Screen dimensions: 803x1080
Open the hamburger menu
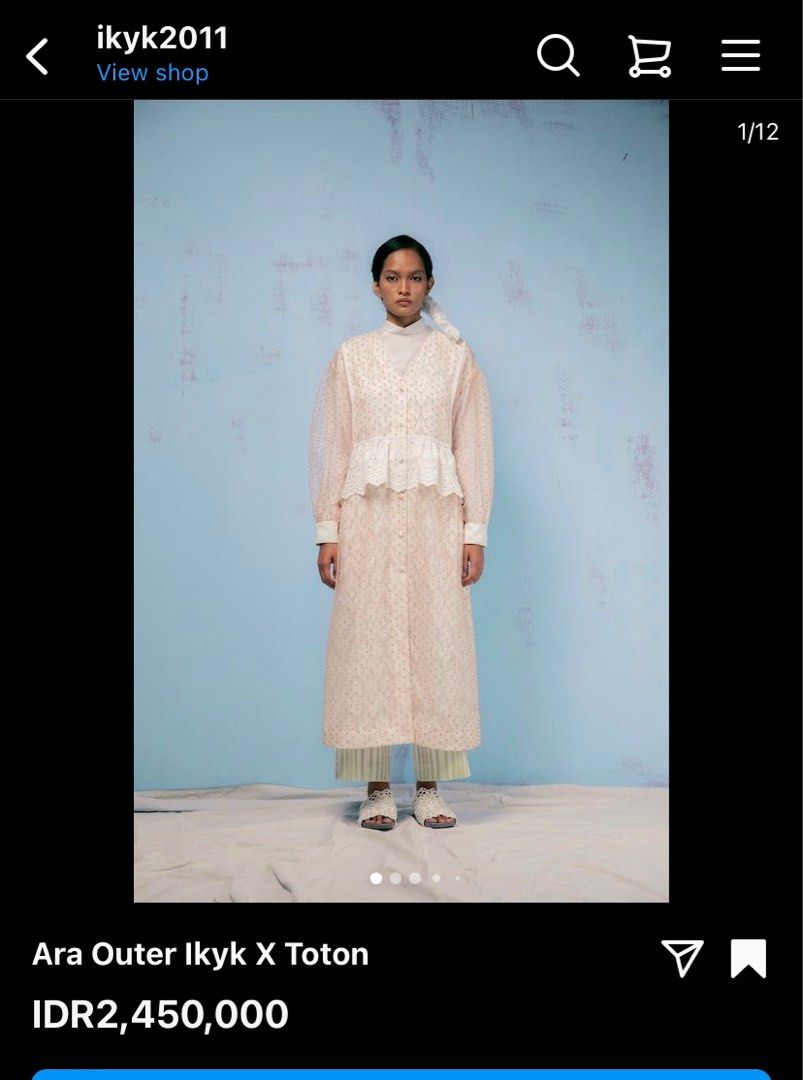(x=741, y=55)
